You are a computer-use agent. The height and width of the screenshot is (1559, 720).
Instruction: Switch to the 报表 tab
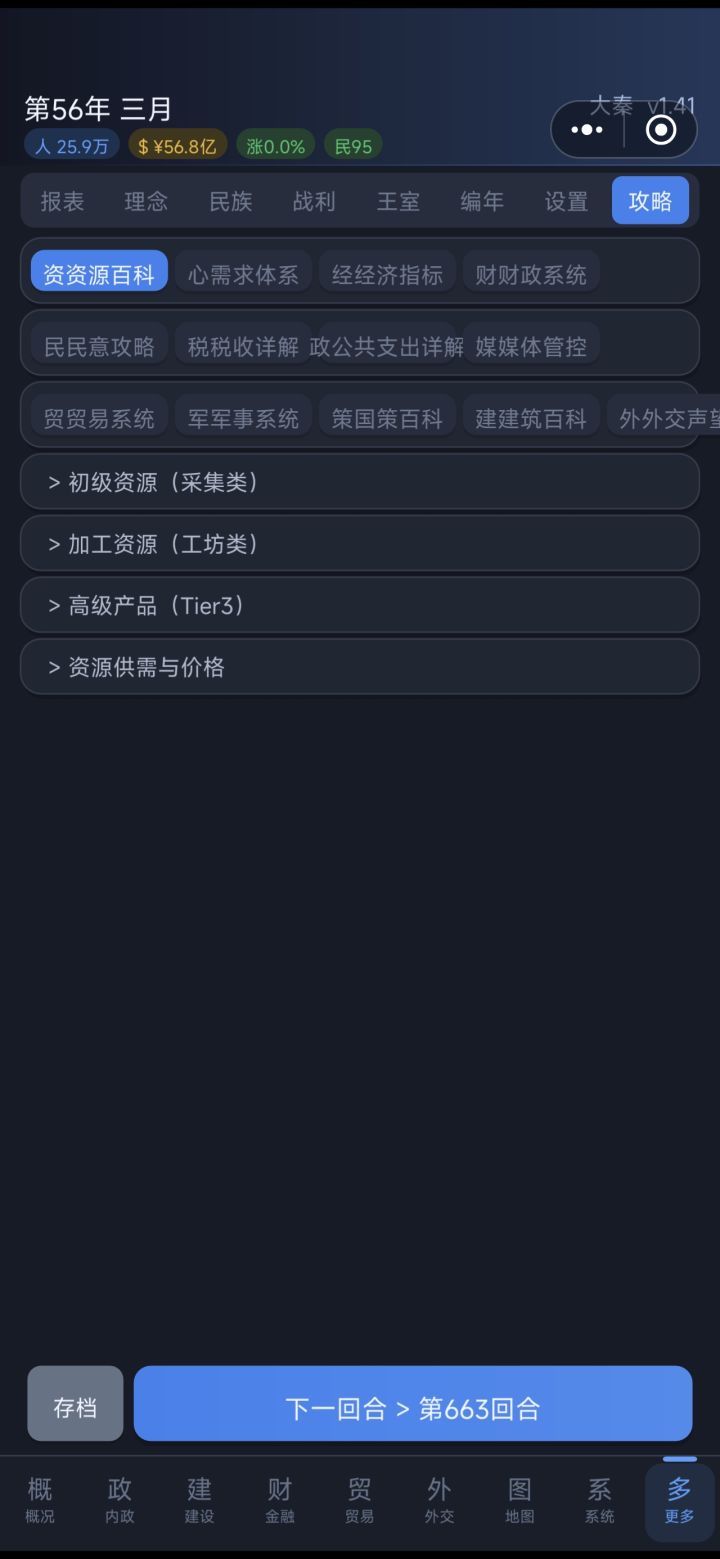point(62,200)
